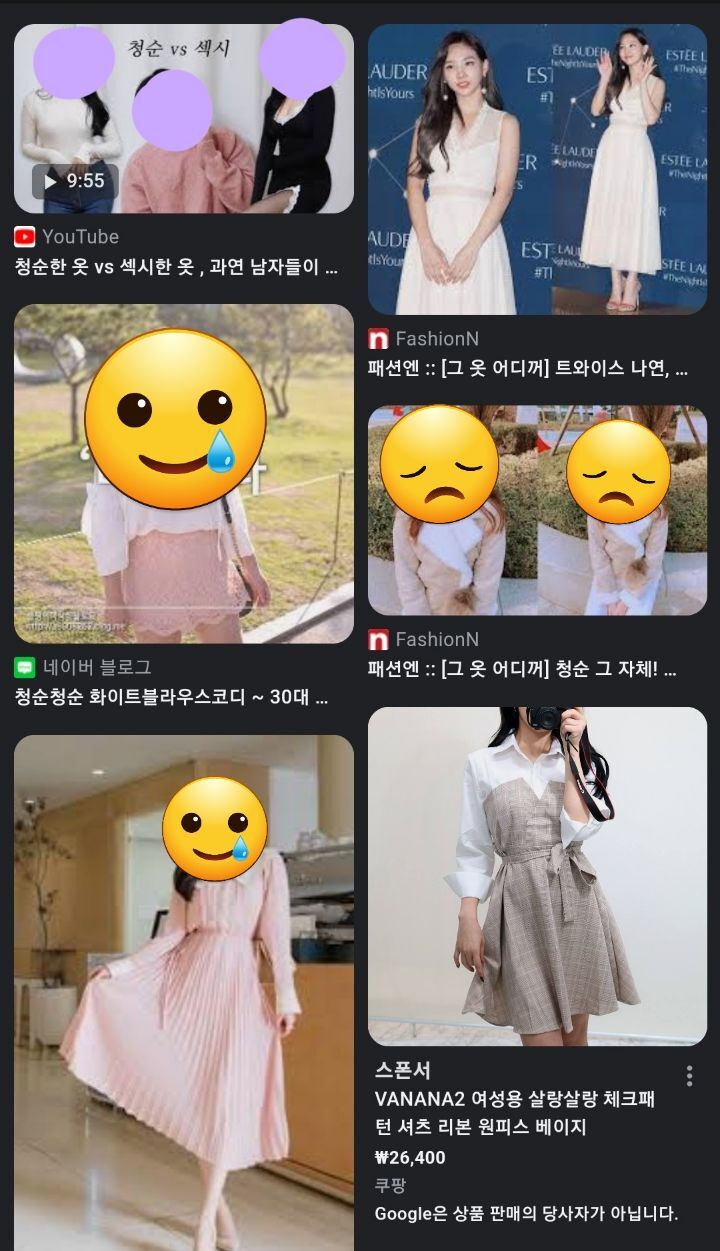Tap the 패션엔 트와이스 나연 result title
720x1251 pixels.
point(528,367)
